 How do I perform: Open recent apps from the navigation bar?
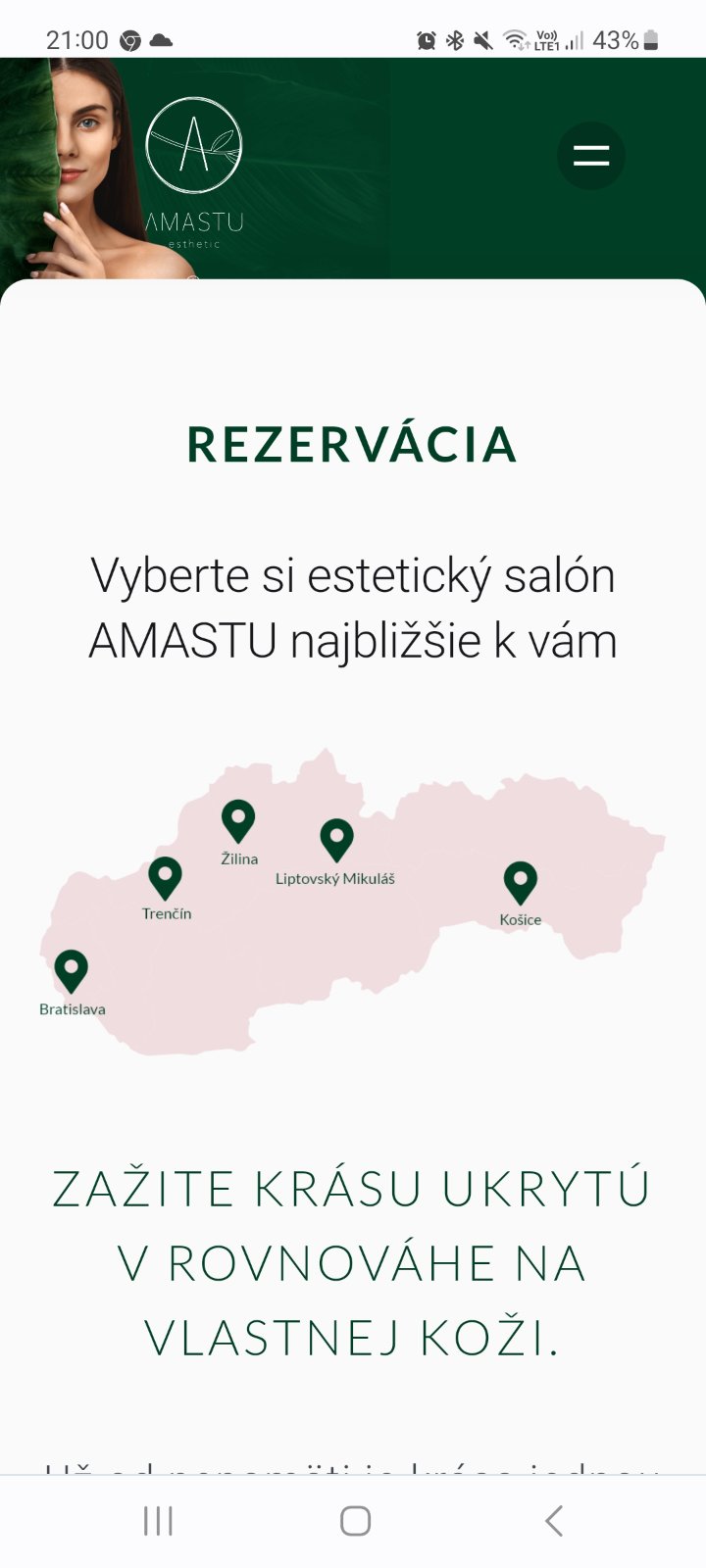[158, 1521]
